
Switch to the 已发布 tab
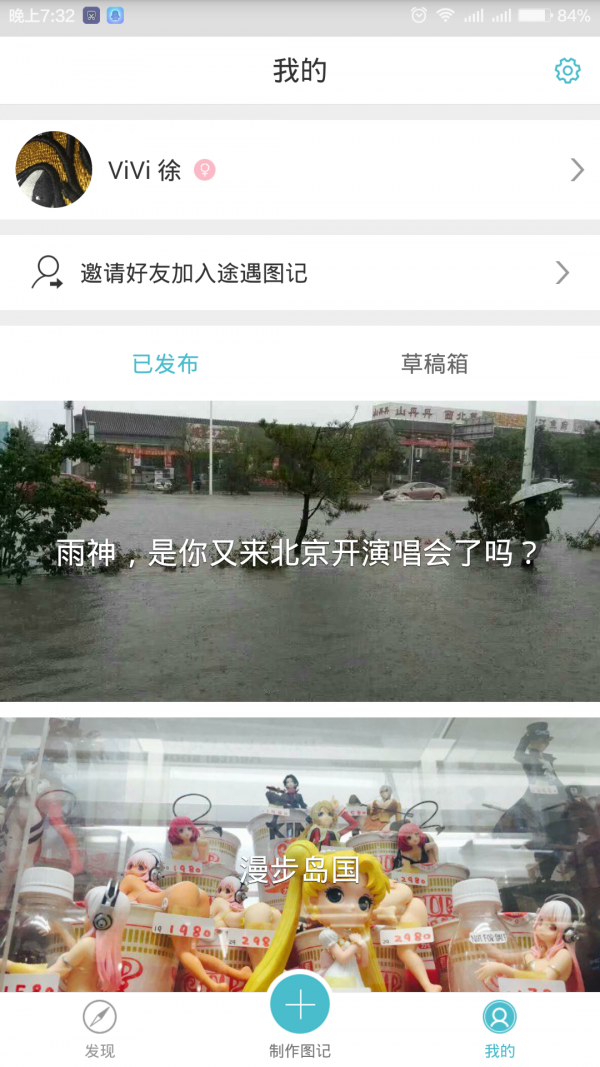165,364
